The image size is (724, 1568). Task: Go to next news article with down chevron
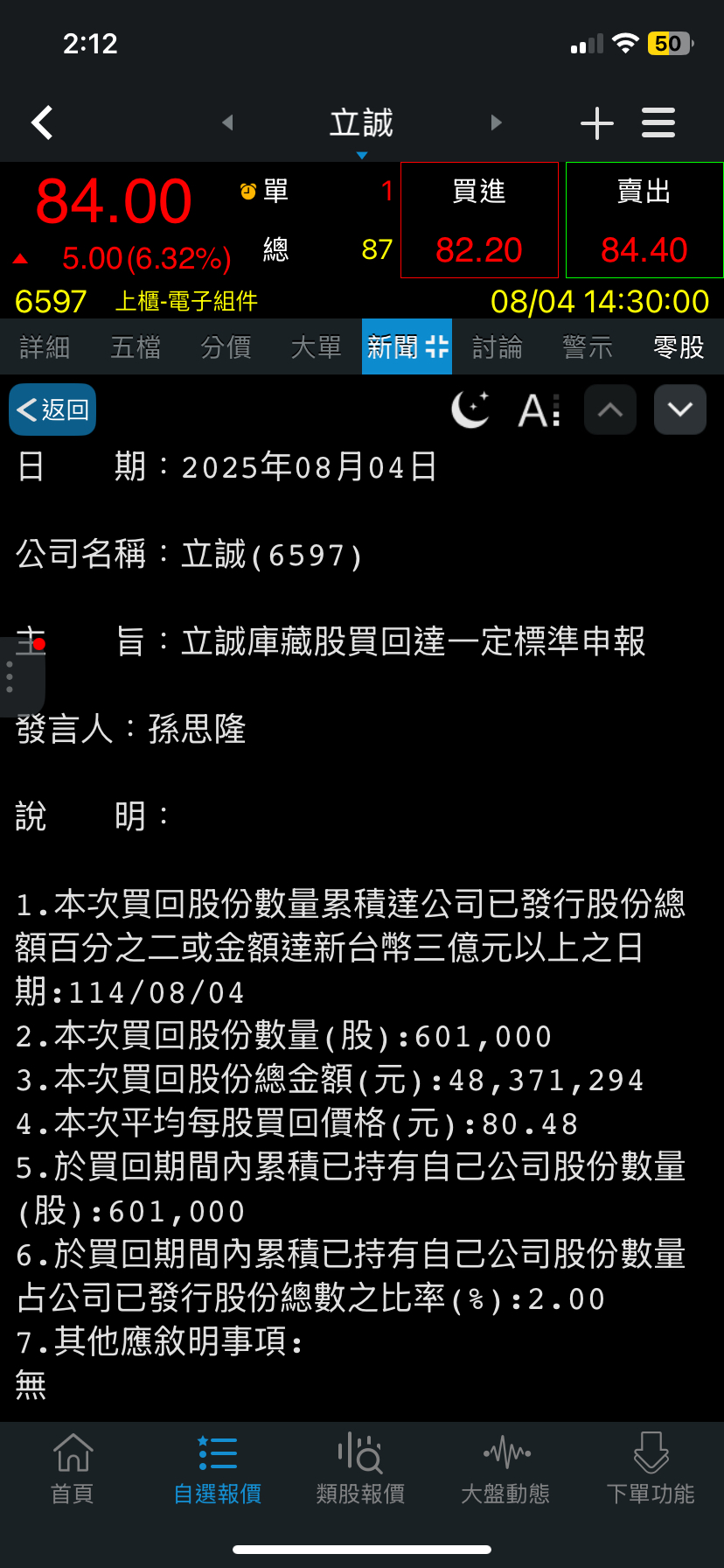tap(679, 409)
